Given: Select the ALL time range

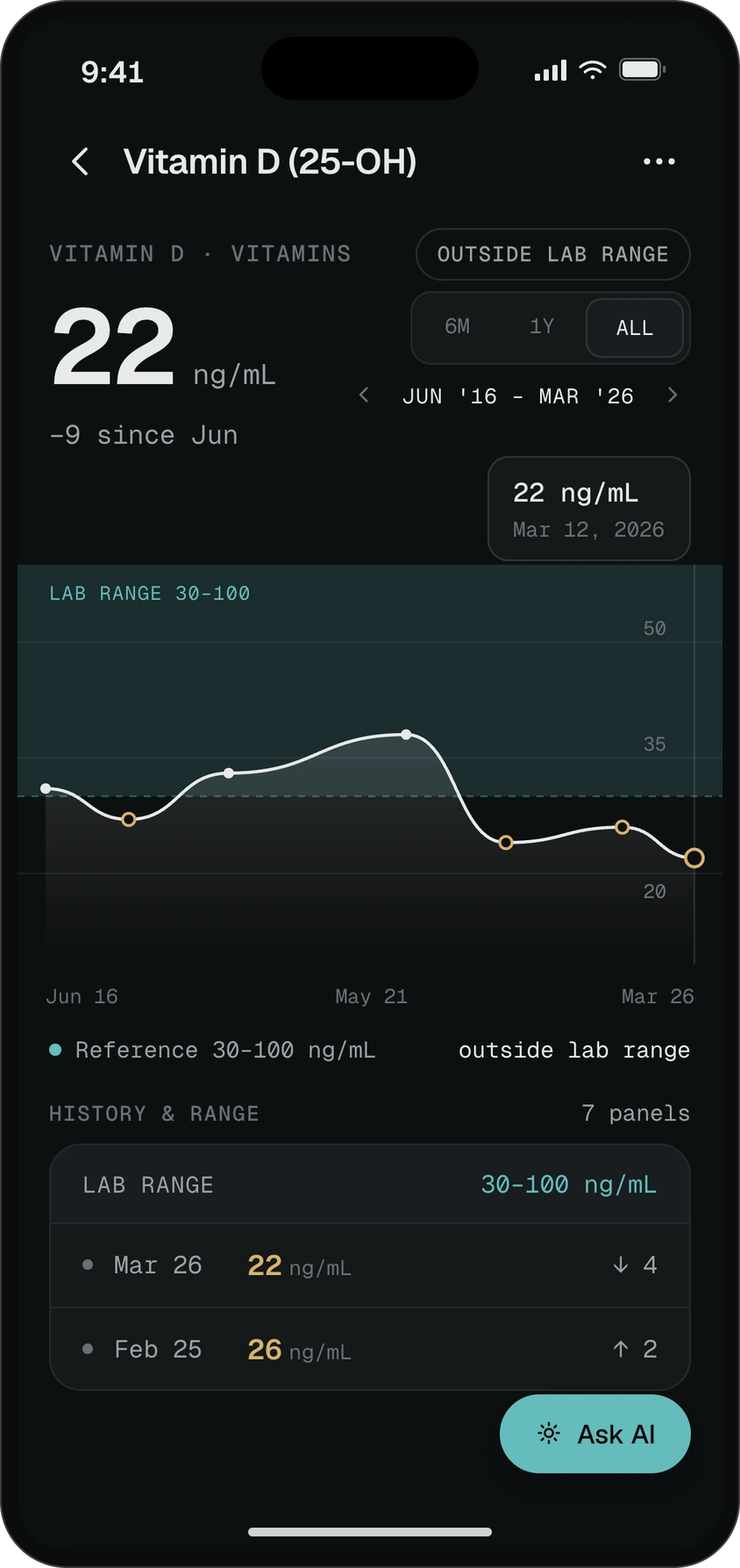Looking at the screenshot, I should pyautogui.click(x=635, y=328).
